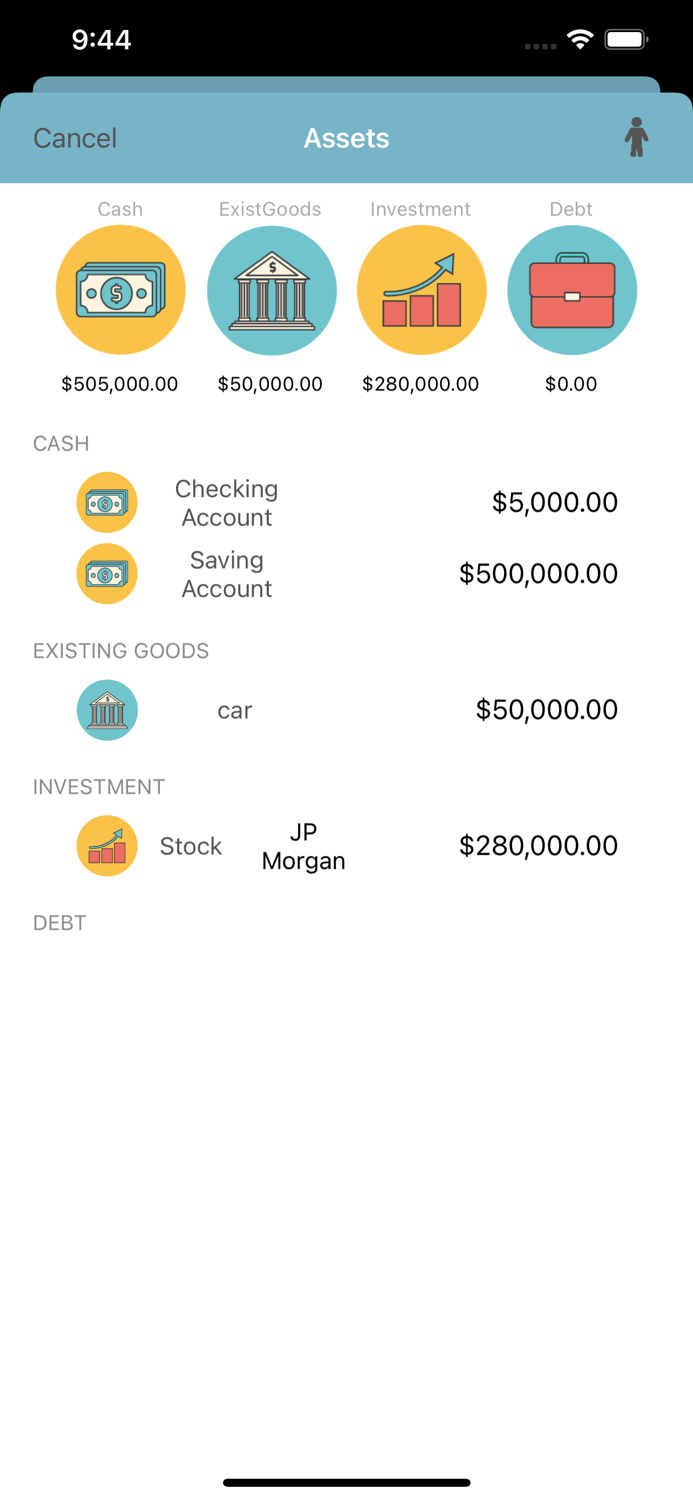Open the person profile icon
Viewport: 693px width, 1500px height.
[636, 137]
